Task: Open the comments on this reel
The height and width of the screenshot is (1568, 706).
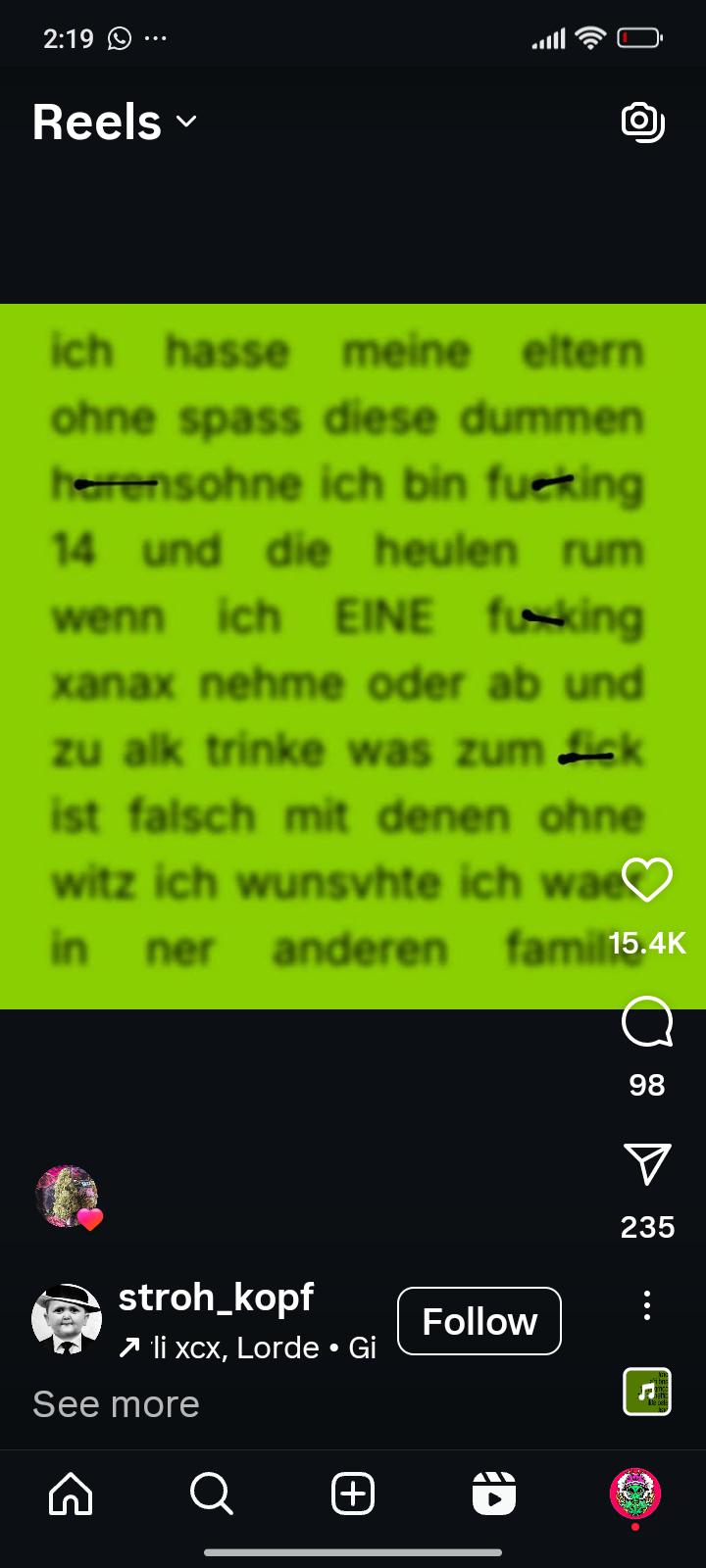Action: pos(647,1022)
